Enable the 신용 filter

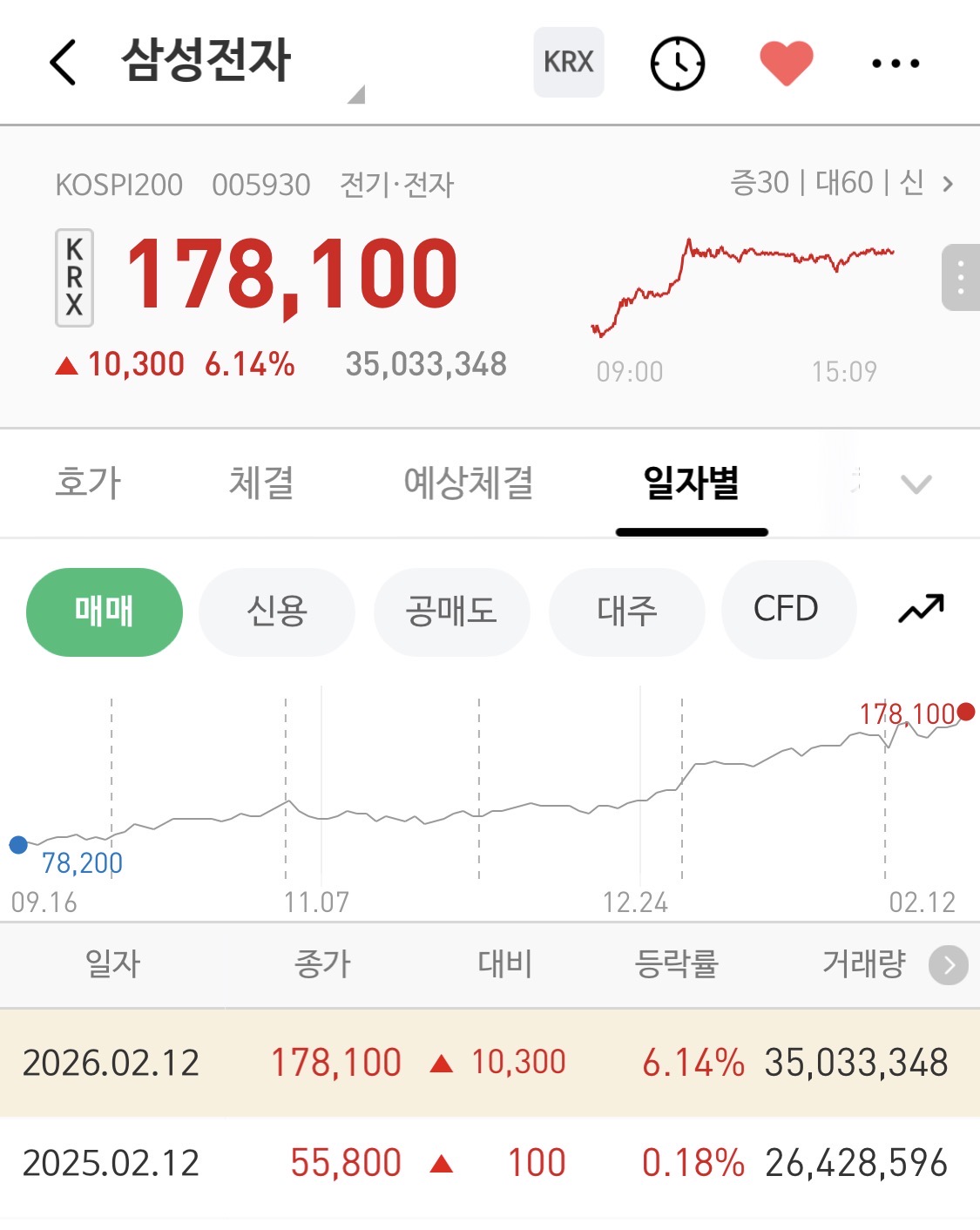click(277, 610)
